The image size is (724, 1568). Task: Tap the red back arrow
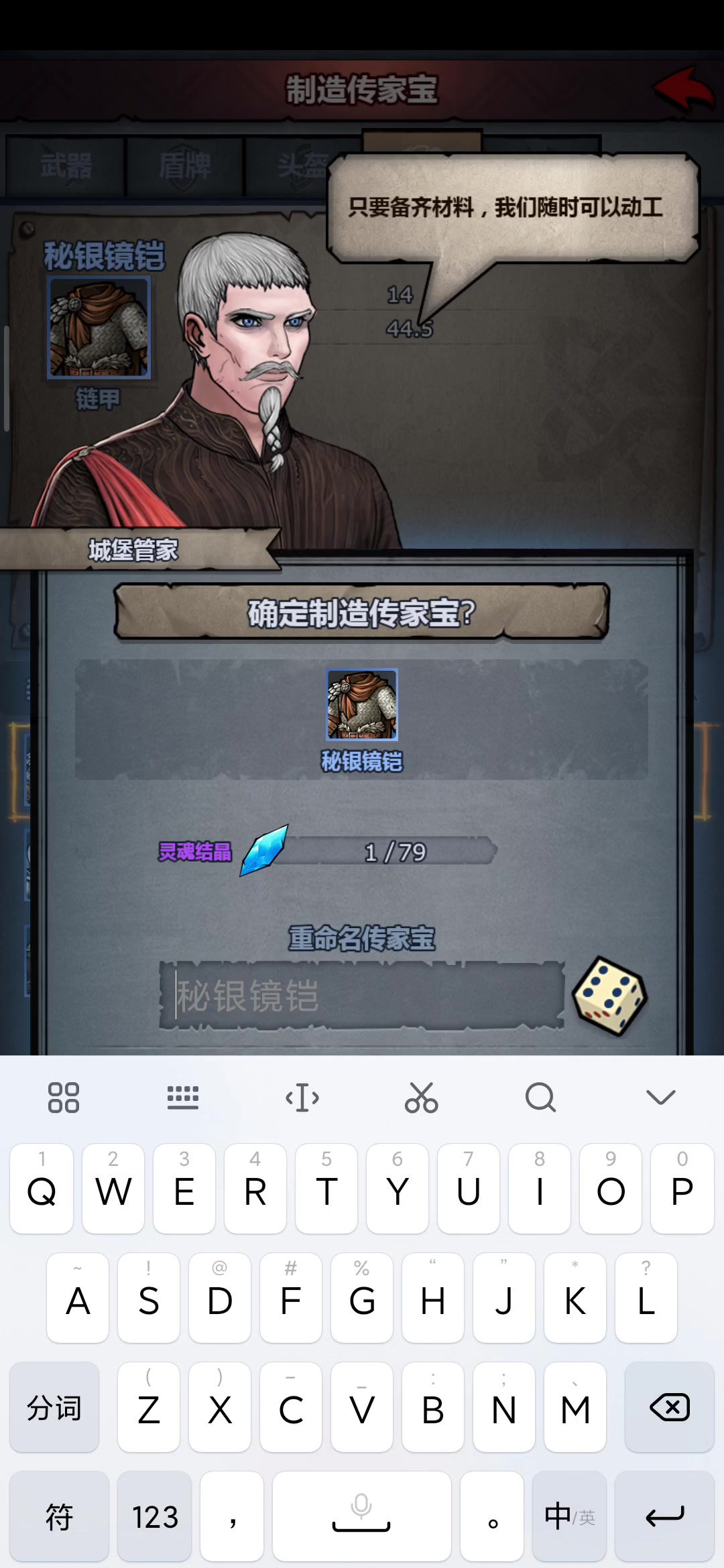point(684,89)
